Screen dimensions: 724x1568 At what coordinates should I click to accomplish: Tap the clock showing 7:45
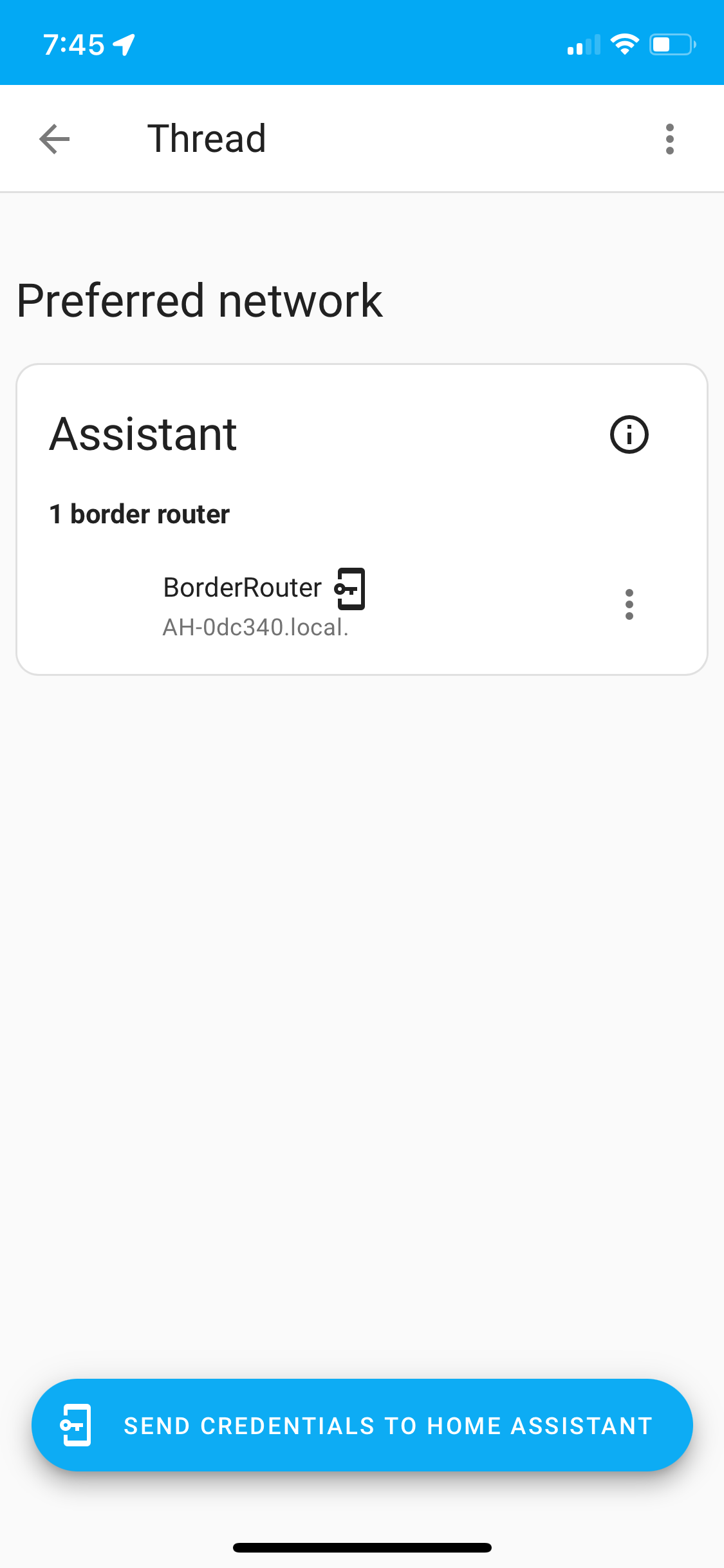point(73,42)
